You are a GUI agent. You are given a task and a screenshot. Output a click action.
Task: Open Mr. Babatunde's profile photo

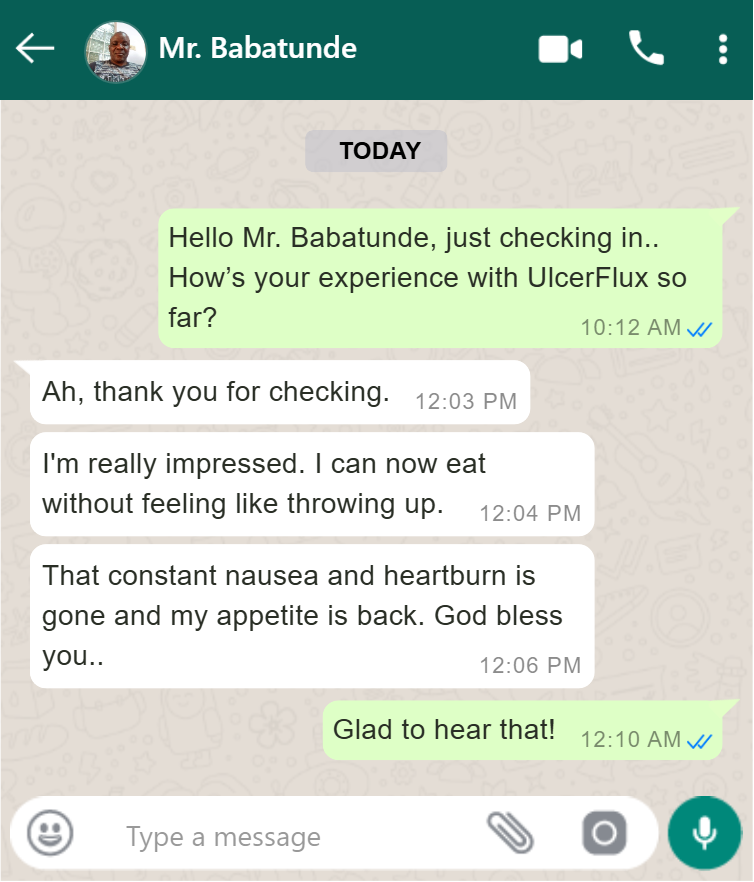tap(116, 50)
